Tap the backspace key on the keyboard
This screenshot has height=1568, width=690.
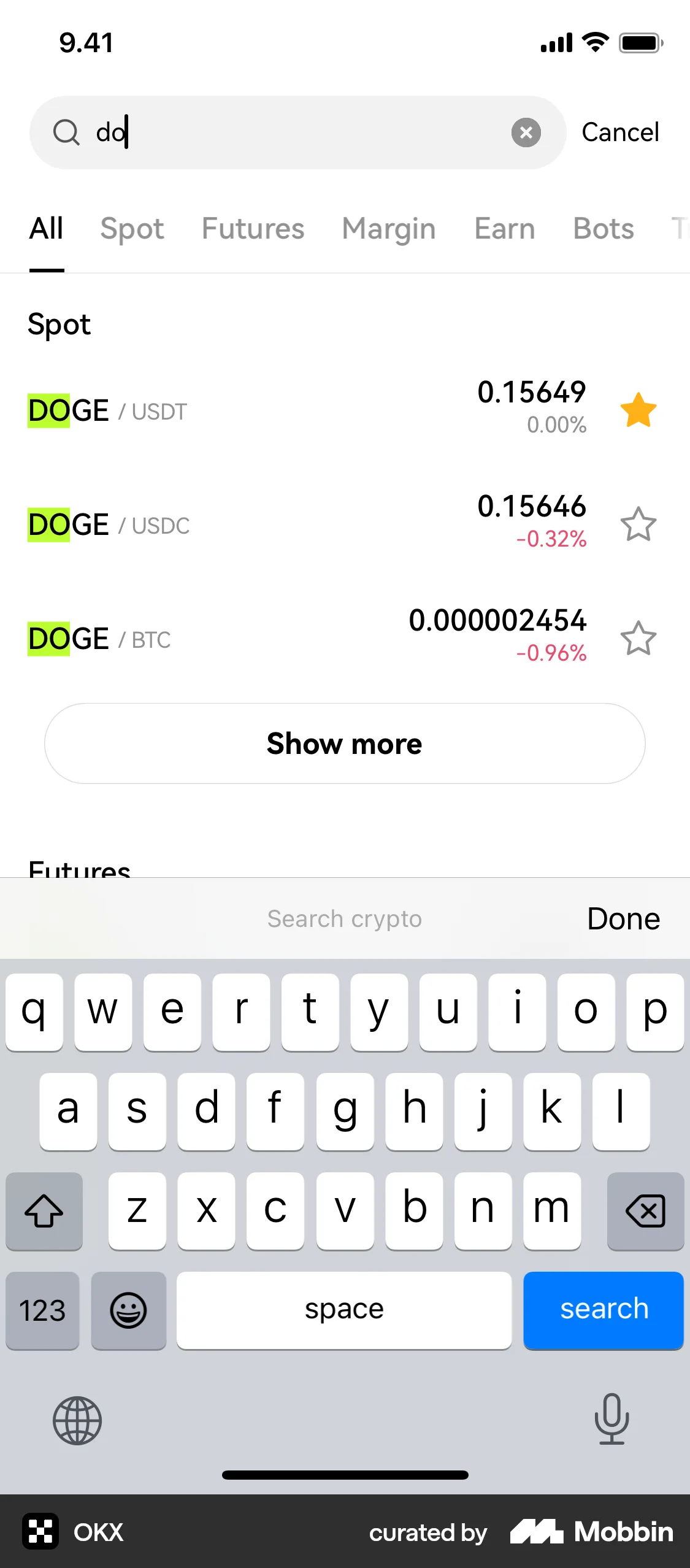645,1212
